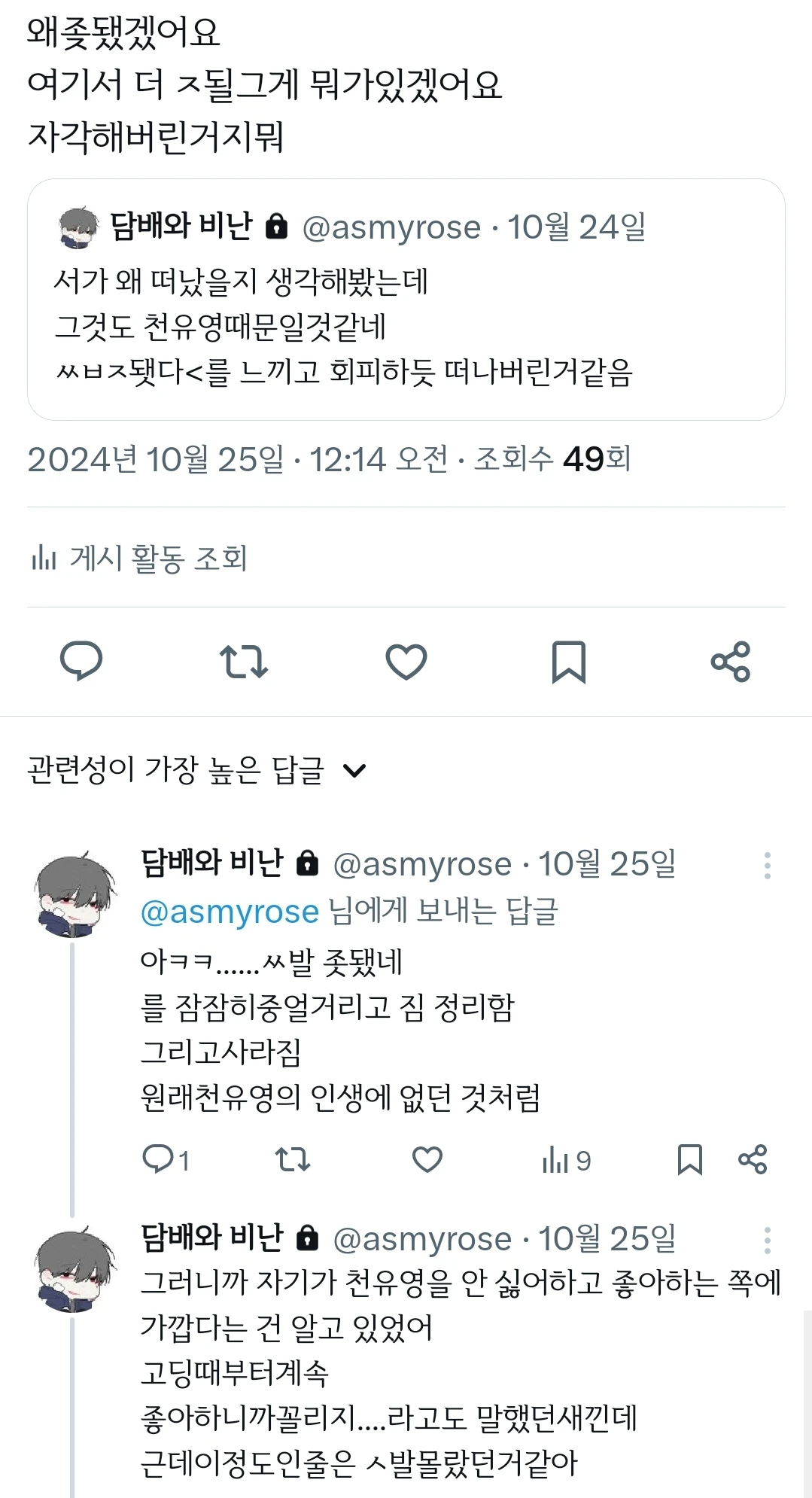The height and width of the screenshot is (1498, 812).
Task: Bookmark the reply starting 아ㅋㅋ
Action: pos(689,1160)
